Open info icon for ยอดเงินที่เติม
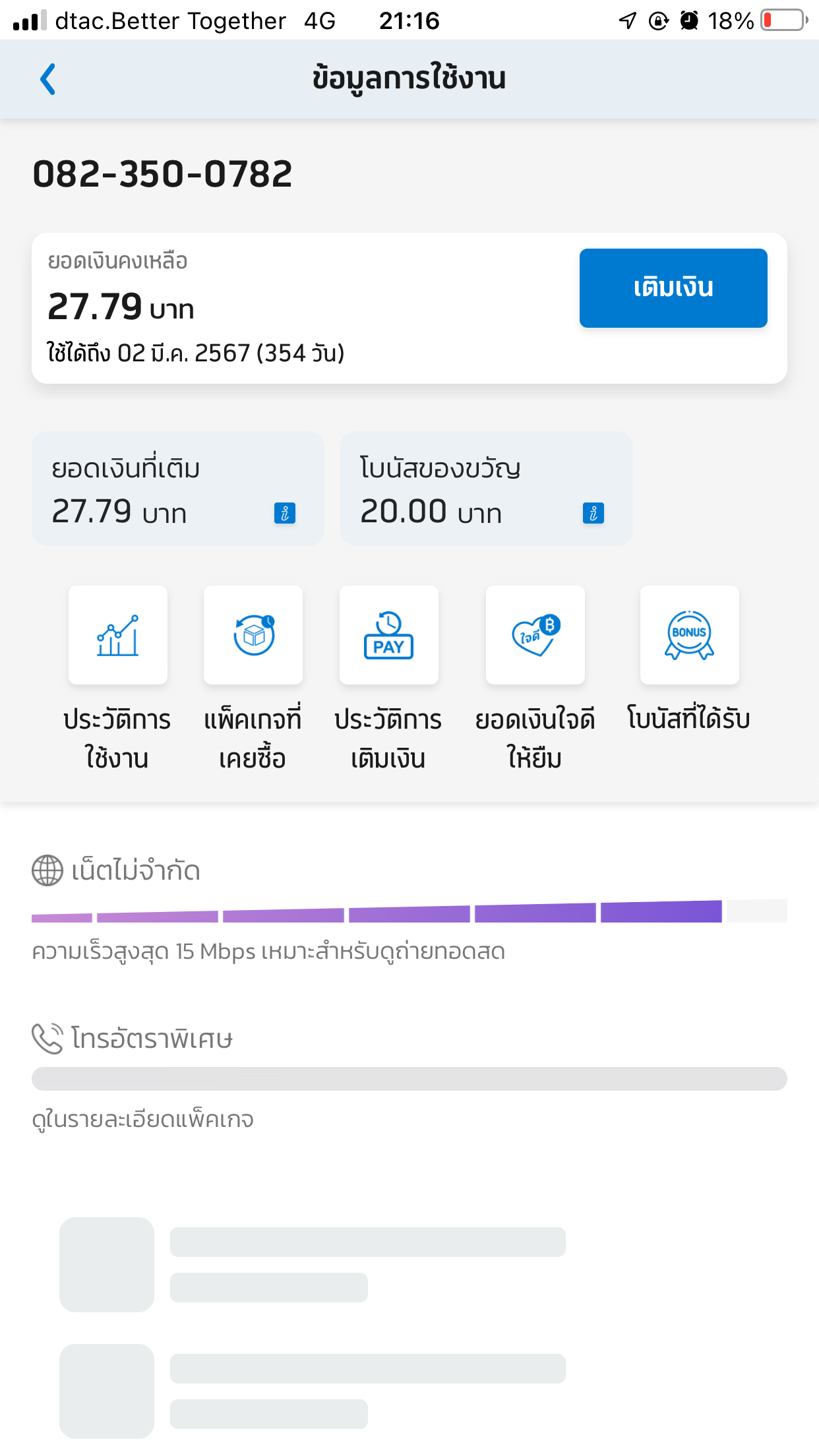Viewport: 819px width, 1456px height. tap(285, 513)
